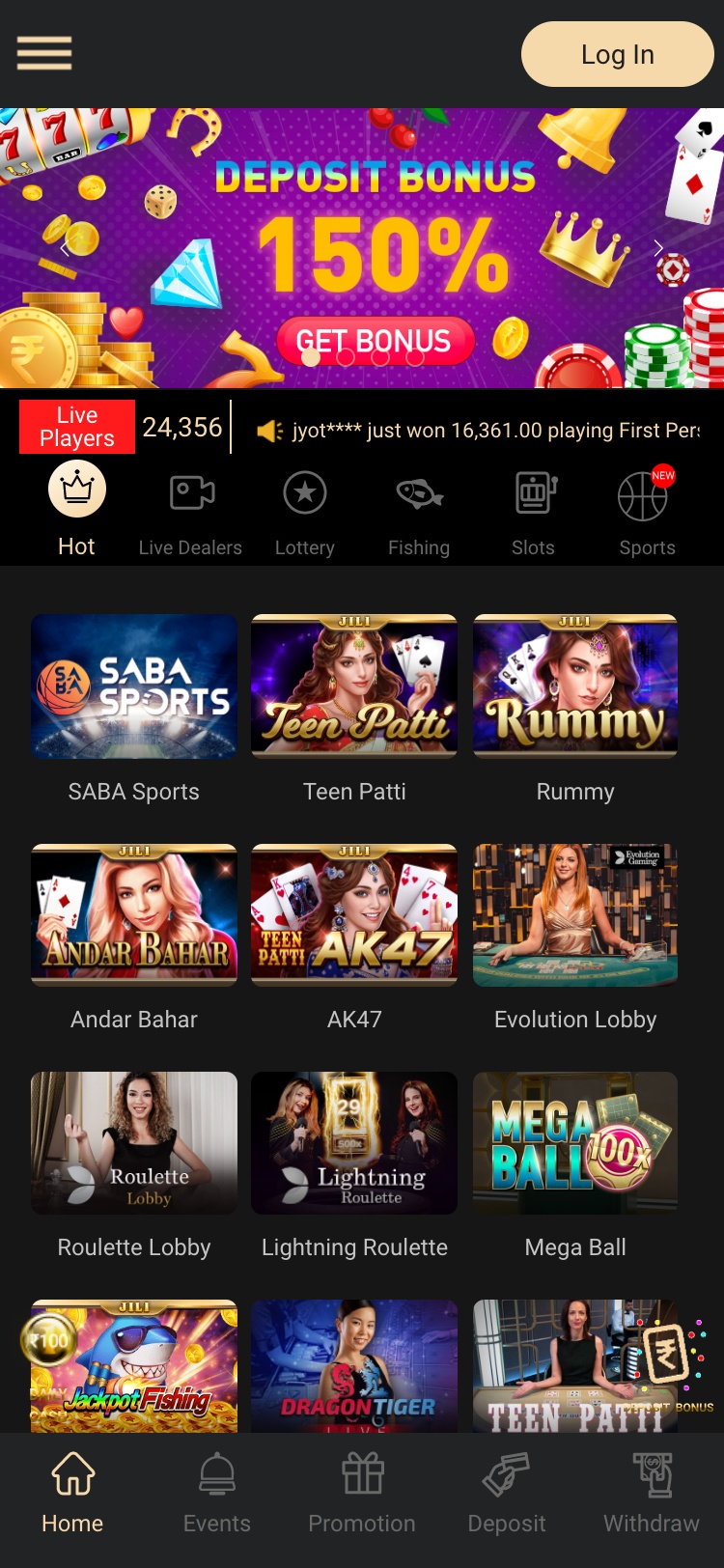Switch to the Slots category
This screenshot has height=1568, width=724.
(533, 514)
